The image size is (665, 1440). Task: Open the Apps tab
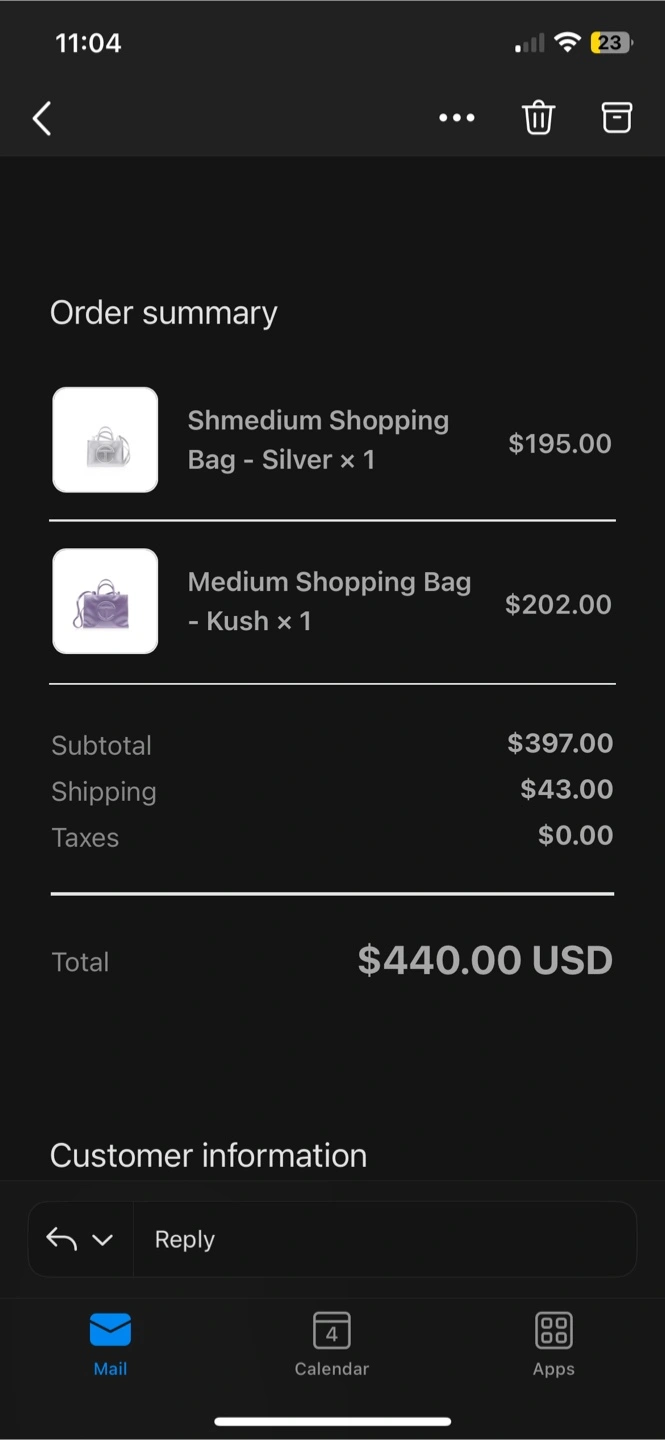(553, 1343)
